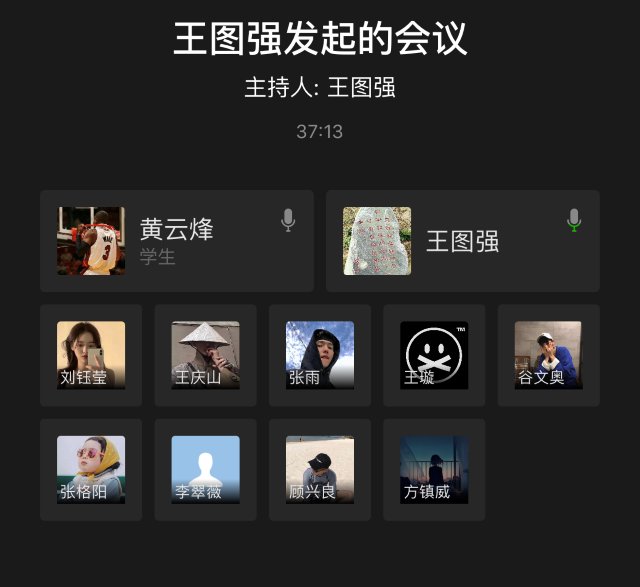
Task: Open participant tile 李翠薇
Action: tap(205, 470)
